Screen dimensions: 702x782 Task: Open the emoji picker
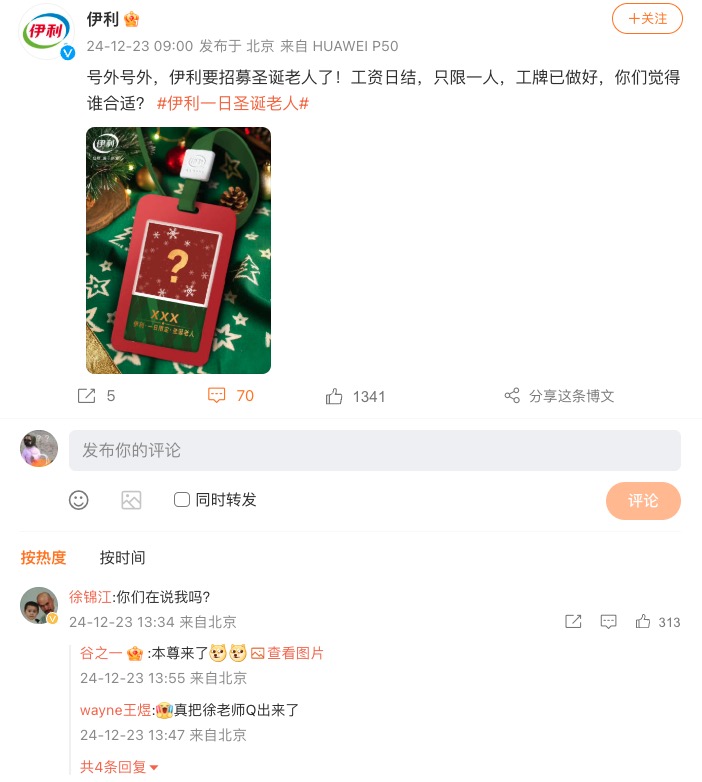tap(79, 500)
